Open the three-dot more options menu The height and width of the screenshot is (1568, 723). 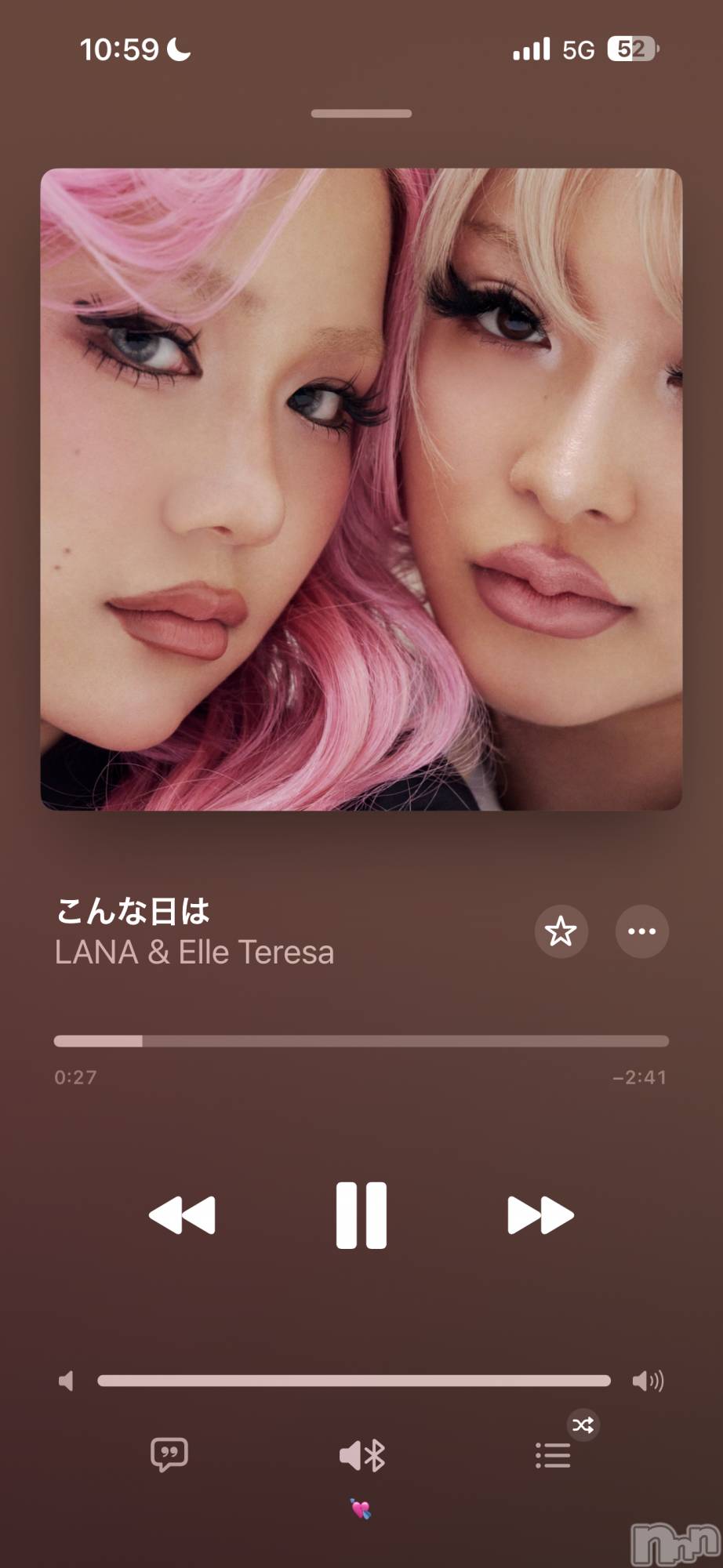pos(641,931)
